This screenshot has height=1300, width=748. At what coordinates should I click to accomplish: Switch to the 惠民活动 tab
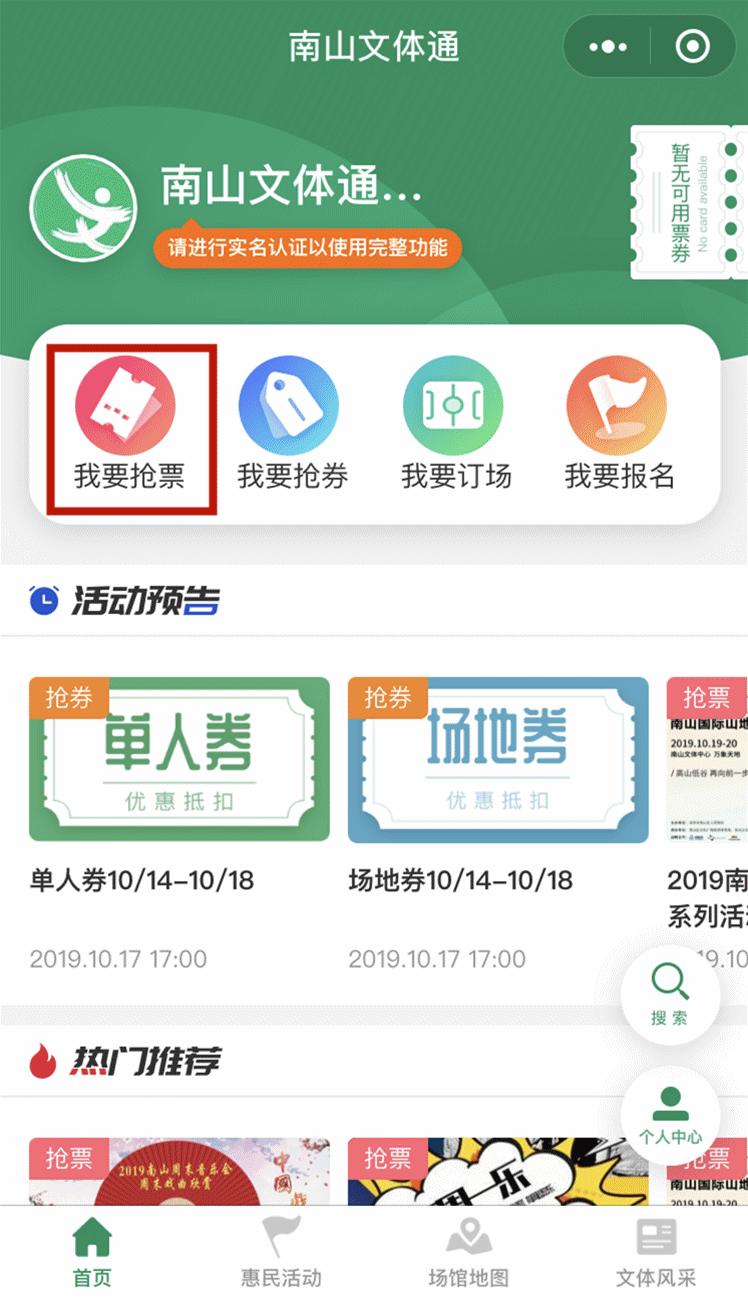coord(281,1252)
